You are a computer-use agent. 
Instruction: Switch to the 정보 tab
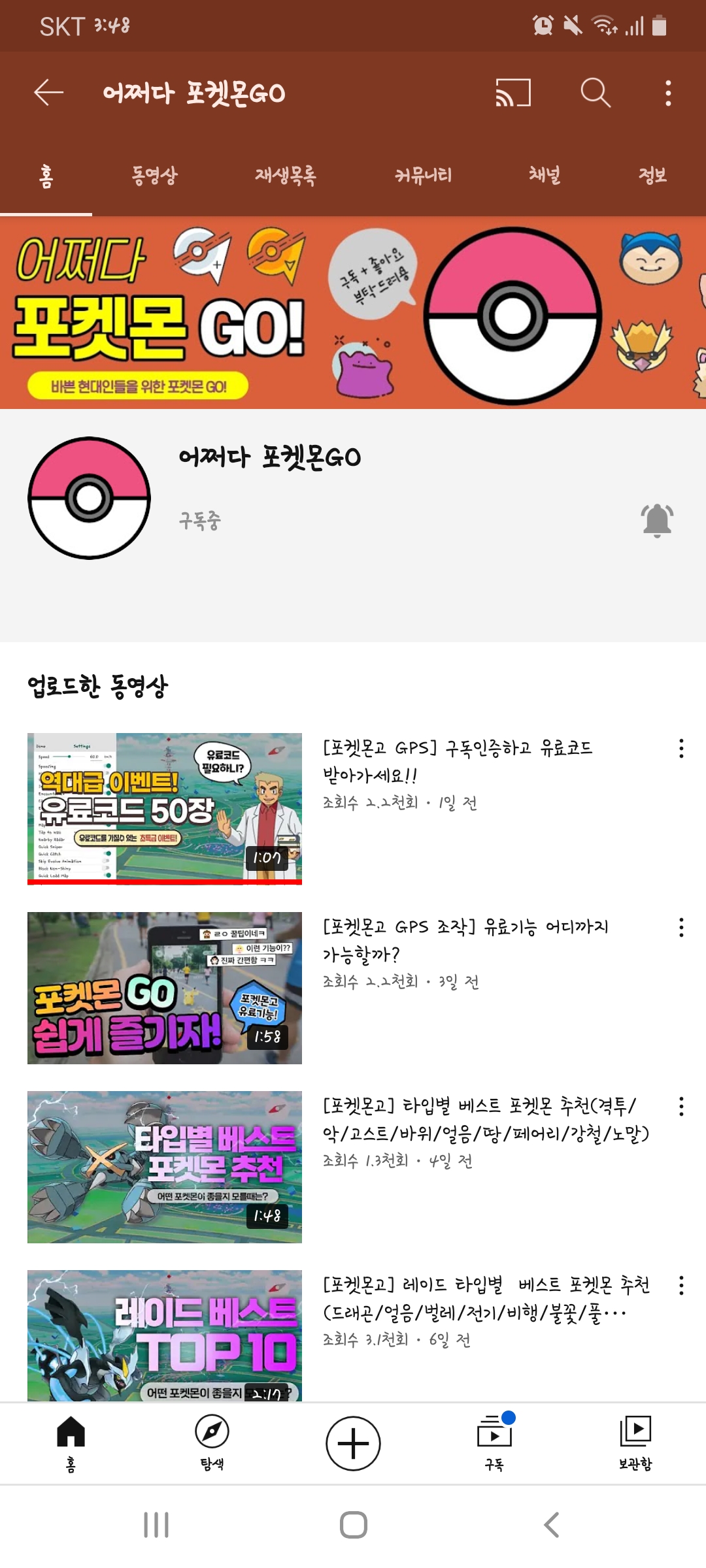tap(652, 175)
